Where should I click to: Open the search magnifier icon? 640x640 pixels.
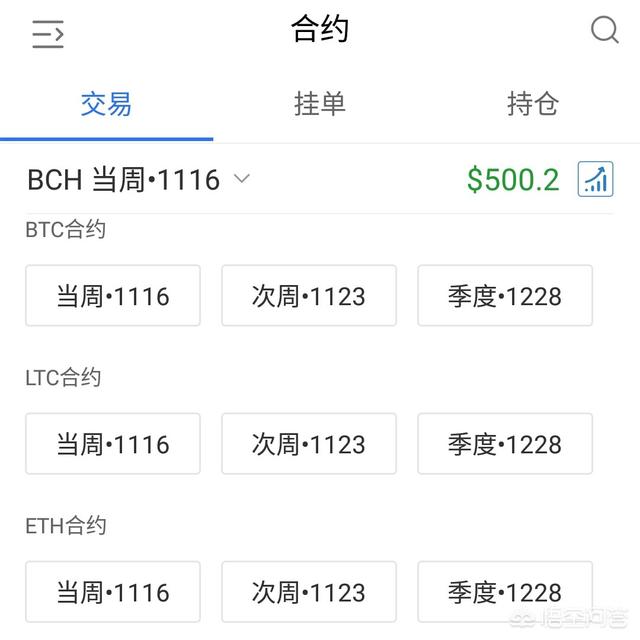tap(604, 31)
